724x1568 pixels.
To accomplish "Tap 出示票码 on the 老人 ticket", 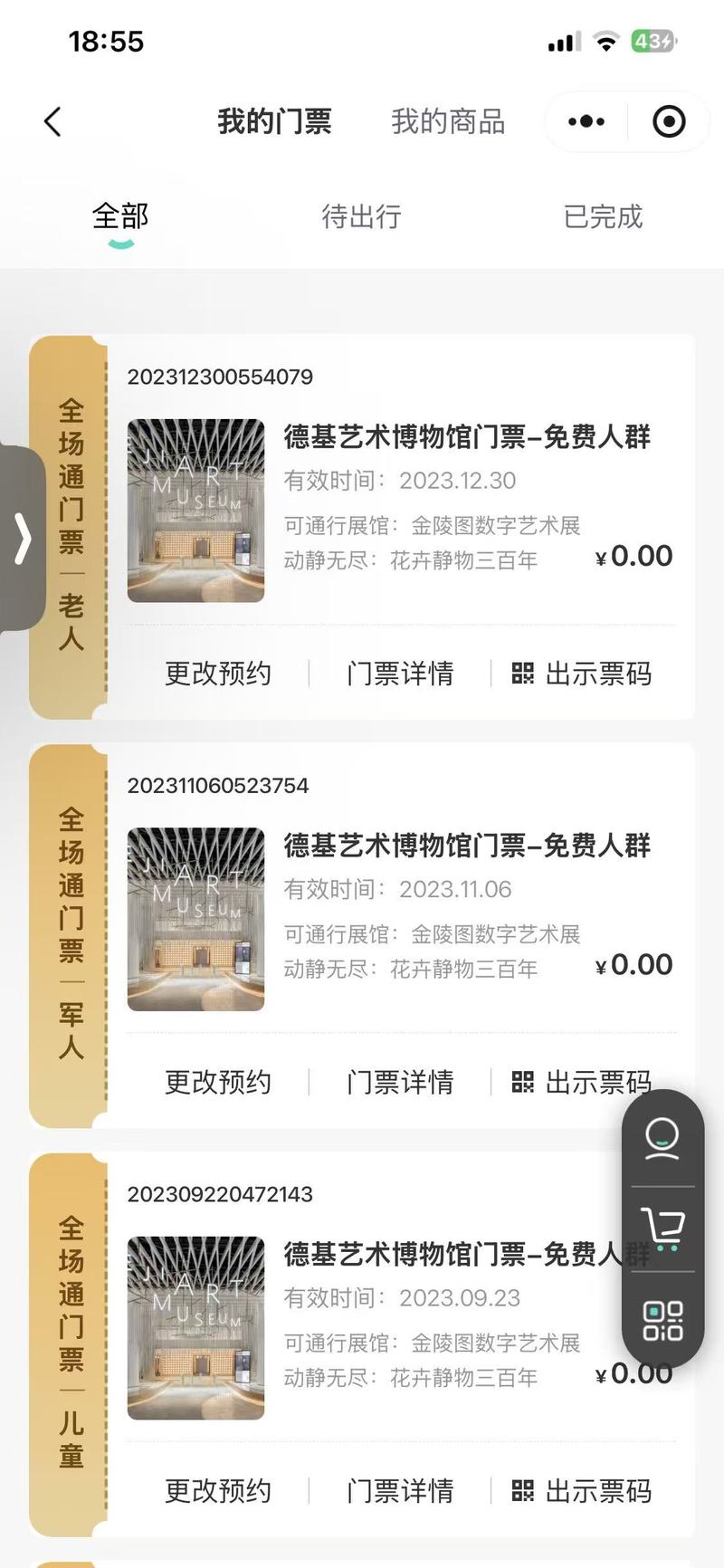I will [x=582, y=674].
